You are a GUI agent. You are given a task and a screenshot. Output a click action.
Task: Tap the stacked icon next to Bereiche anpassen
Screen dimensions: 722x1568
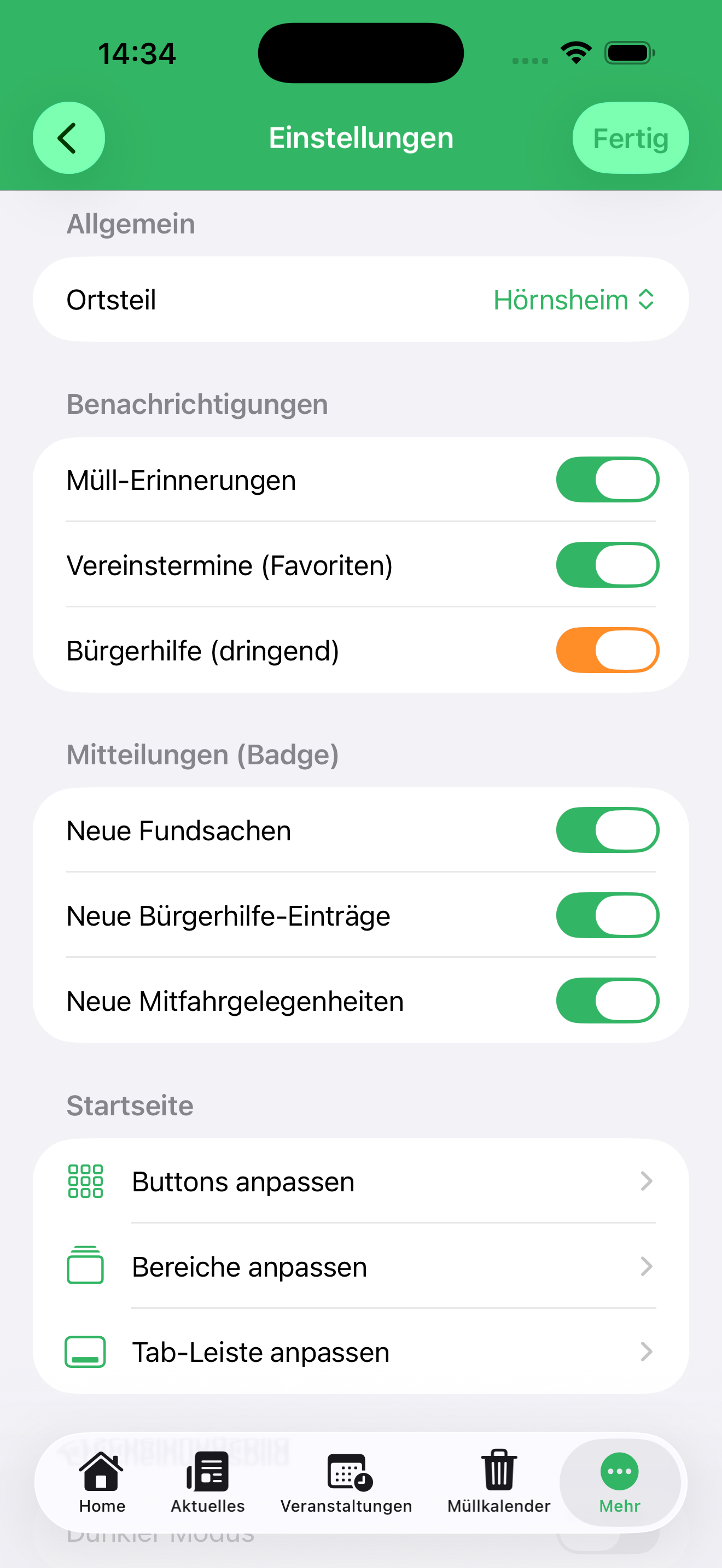[x=85, y=1266]
